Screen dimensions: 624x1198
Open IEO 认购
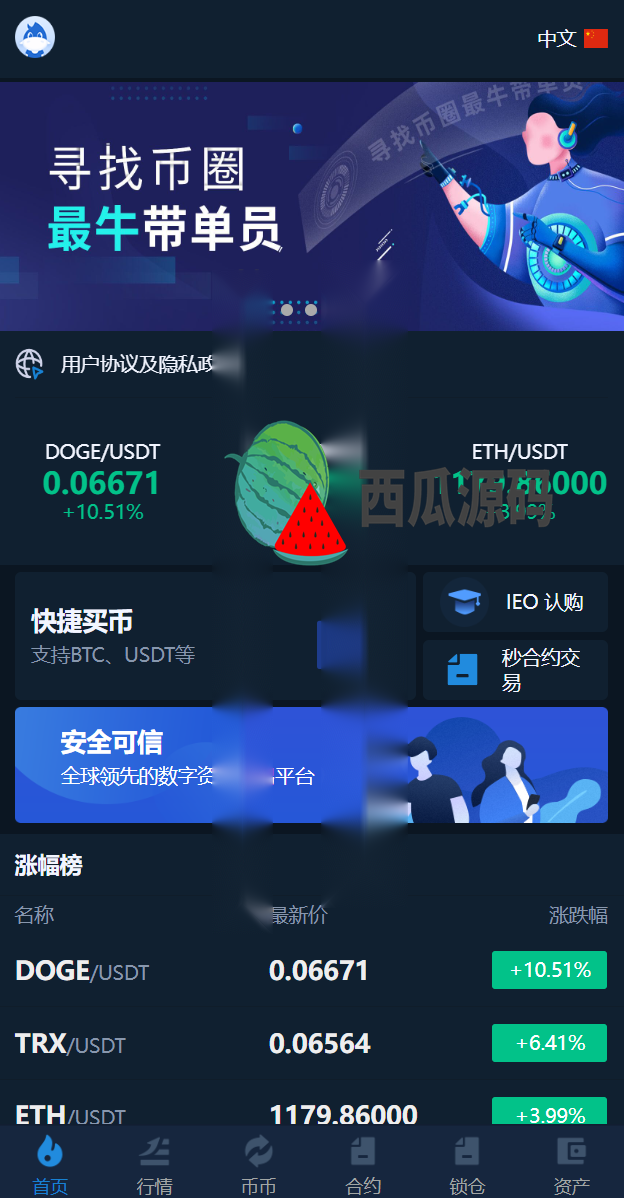click(515, 602)
